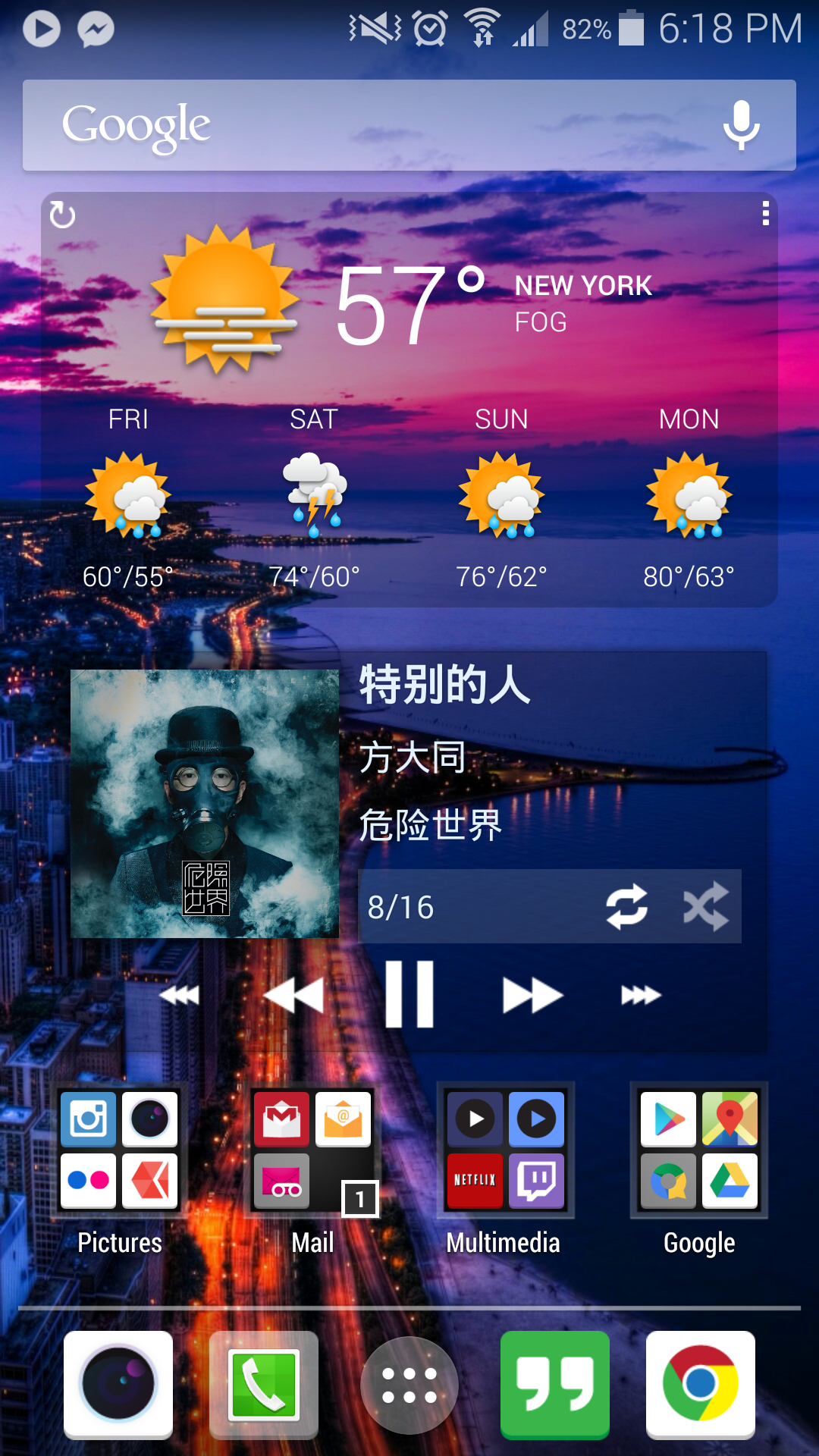
Task: Toggle repeat in music widget
Action: 626,907
